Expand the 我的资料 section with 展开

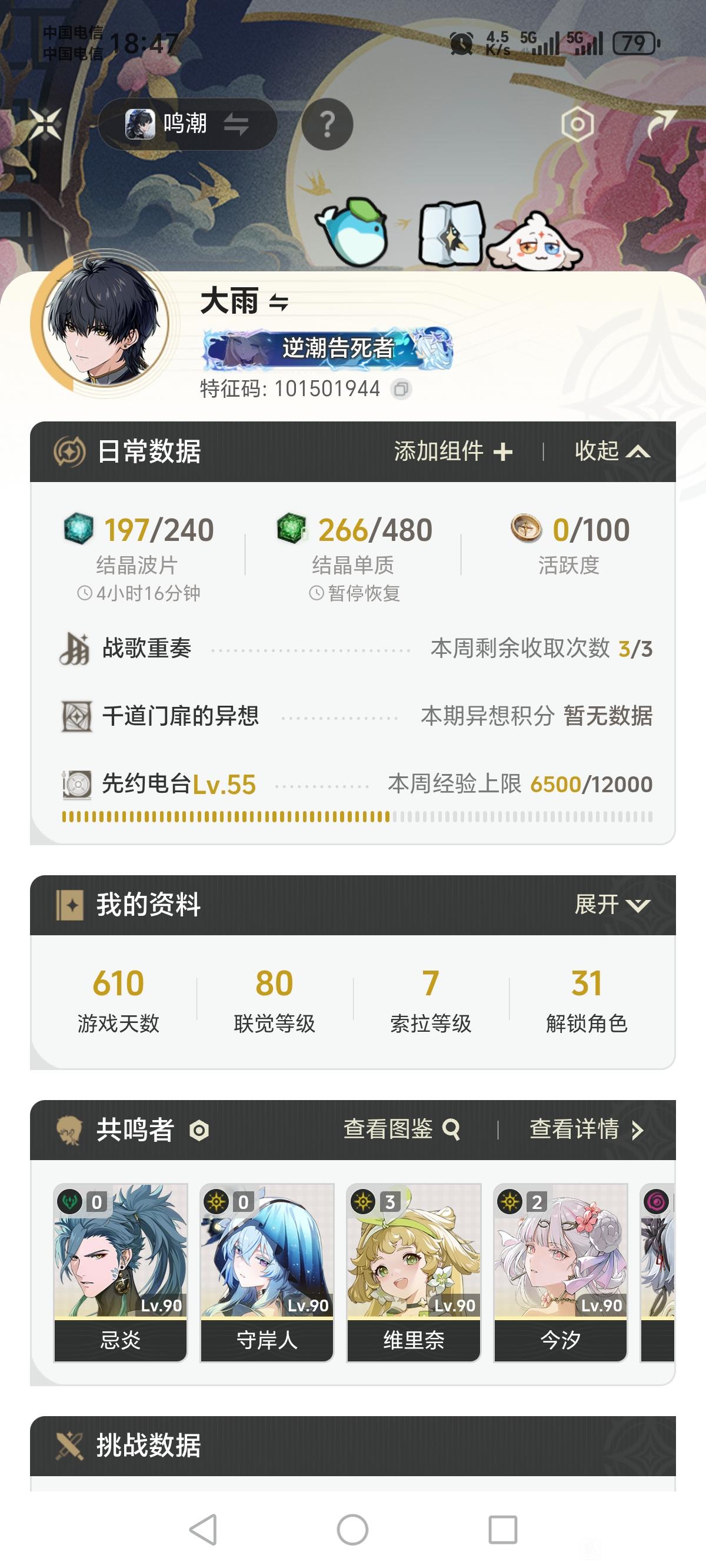pos(612,905)
